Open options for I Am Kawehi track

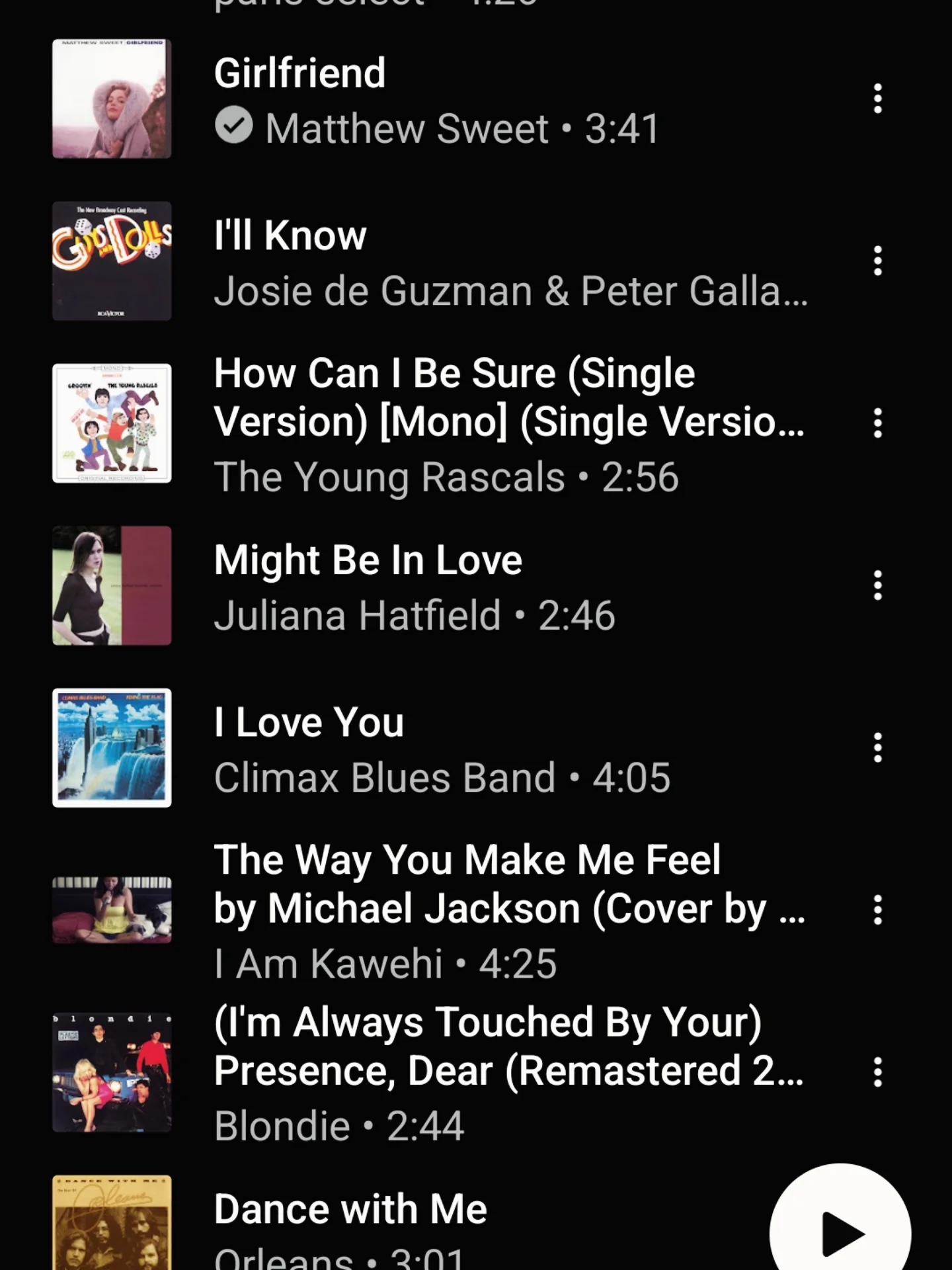click(x=877, y=910)
